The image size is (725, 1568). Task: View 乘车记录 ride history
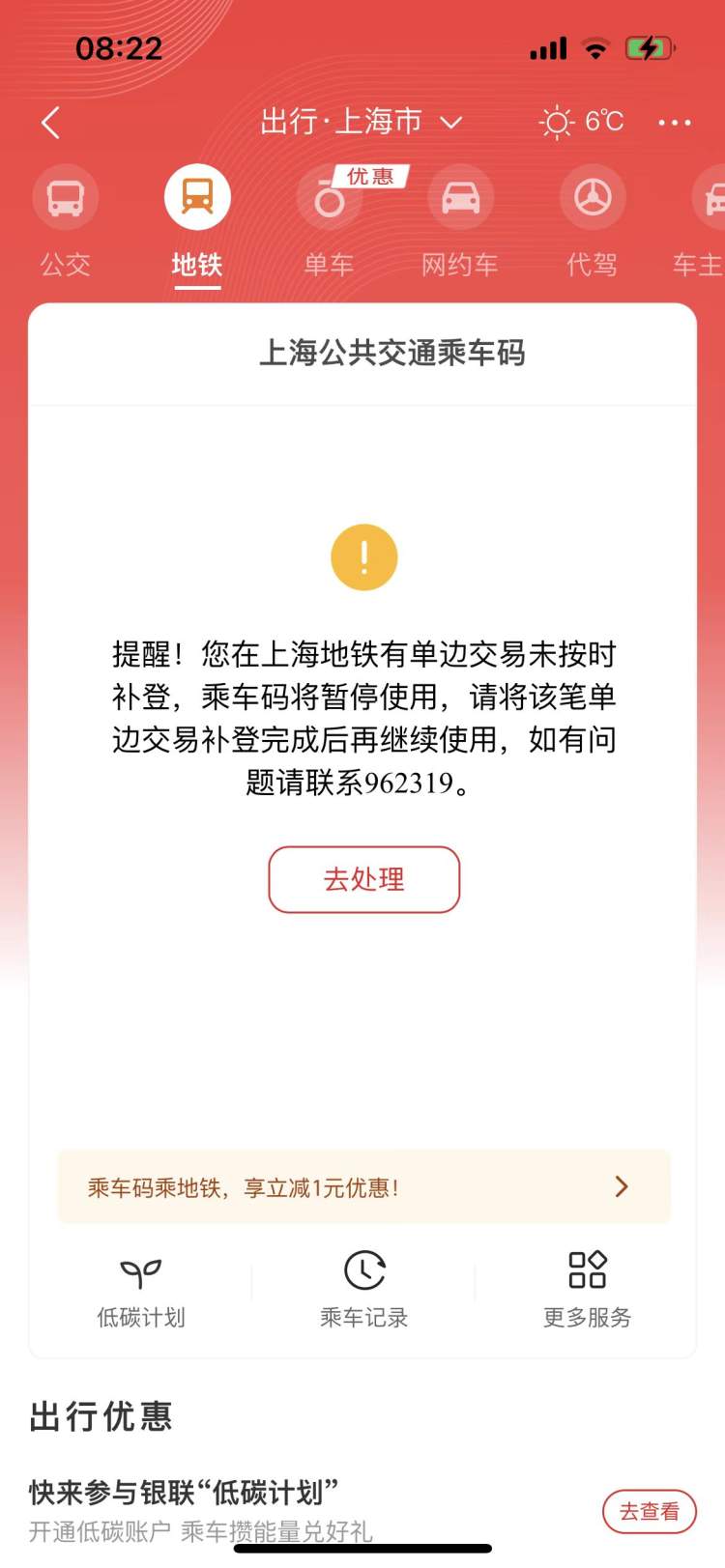coord(363,1290)
